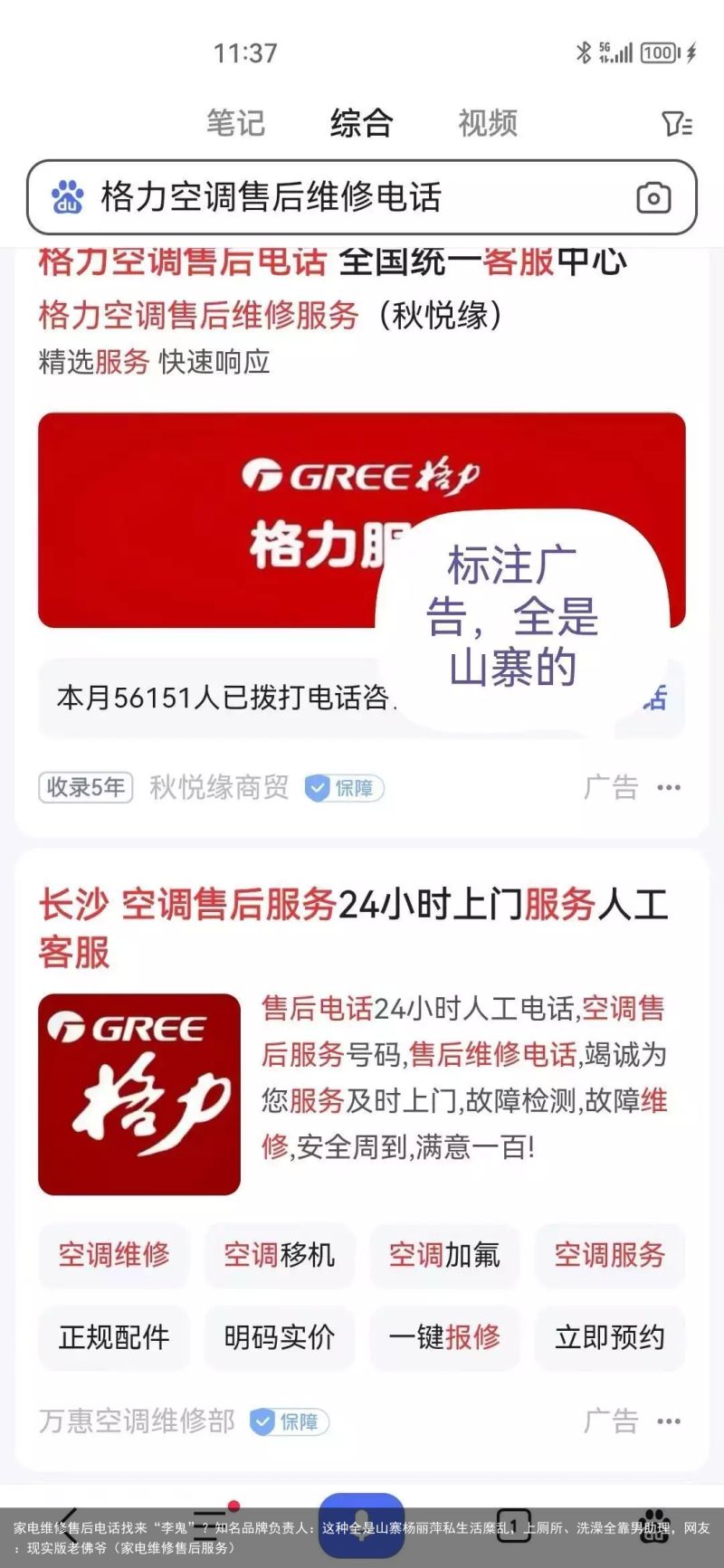Image resolution: width=724 pixels, height=1568 pixels.
Task: Tap 立即预约 to book now
Action: tap(610, 1337)
